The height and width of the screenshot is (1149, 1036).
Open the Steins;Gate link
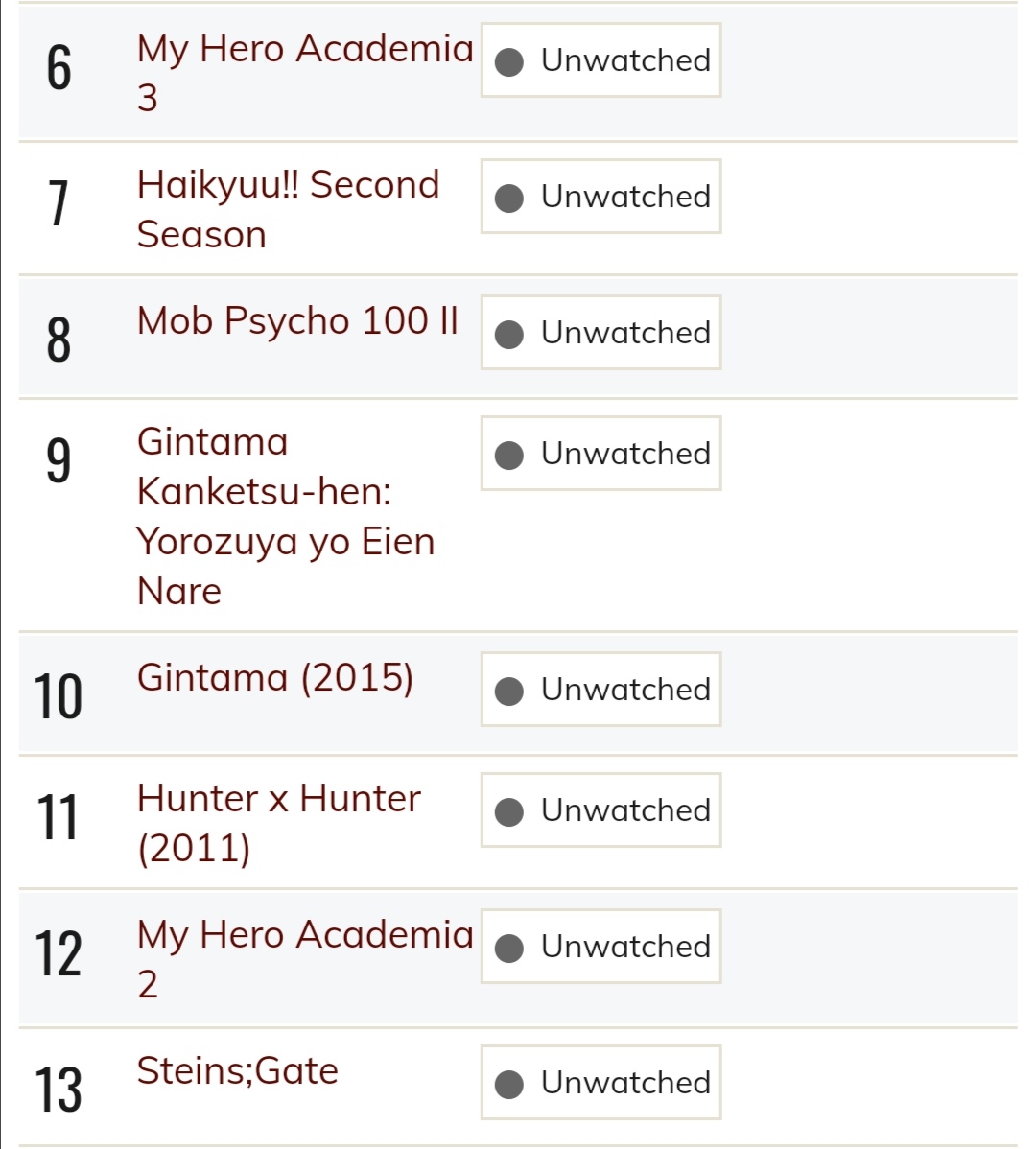coord(237,1071)
